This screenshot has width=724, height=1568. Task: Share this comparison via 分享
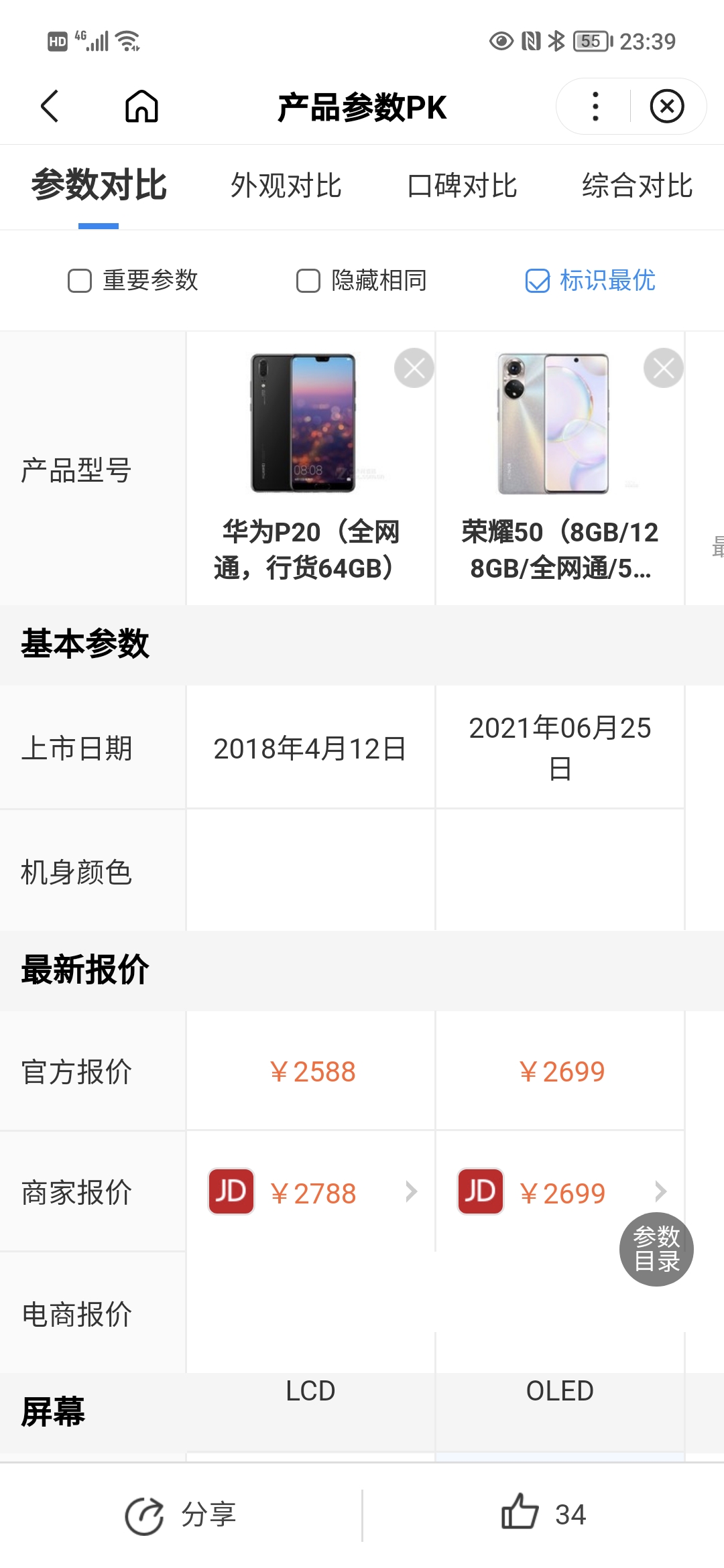[x=181, y=1515]
